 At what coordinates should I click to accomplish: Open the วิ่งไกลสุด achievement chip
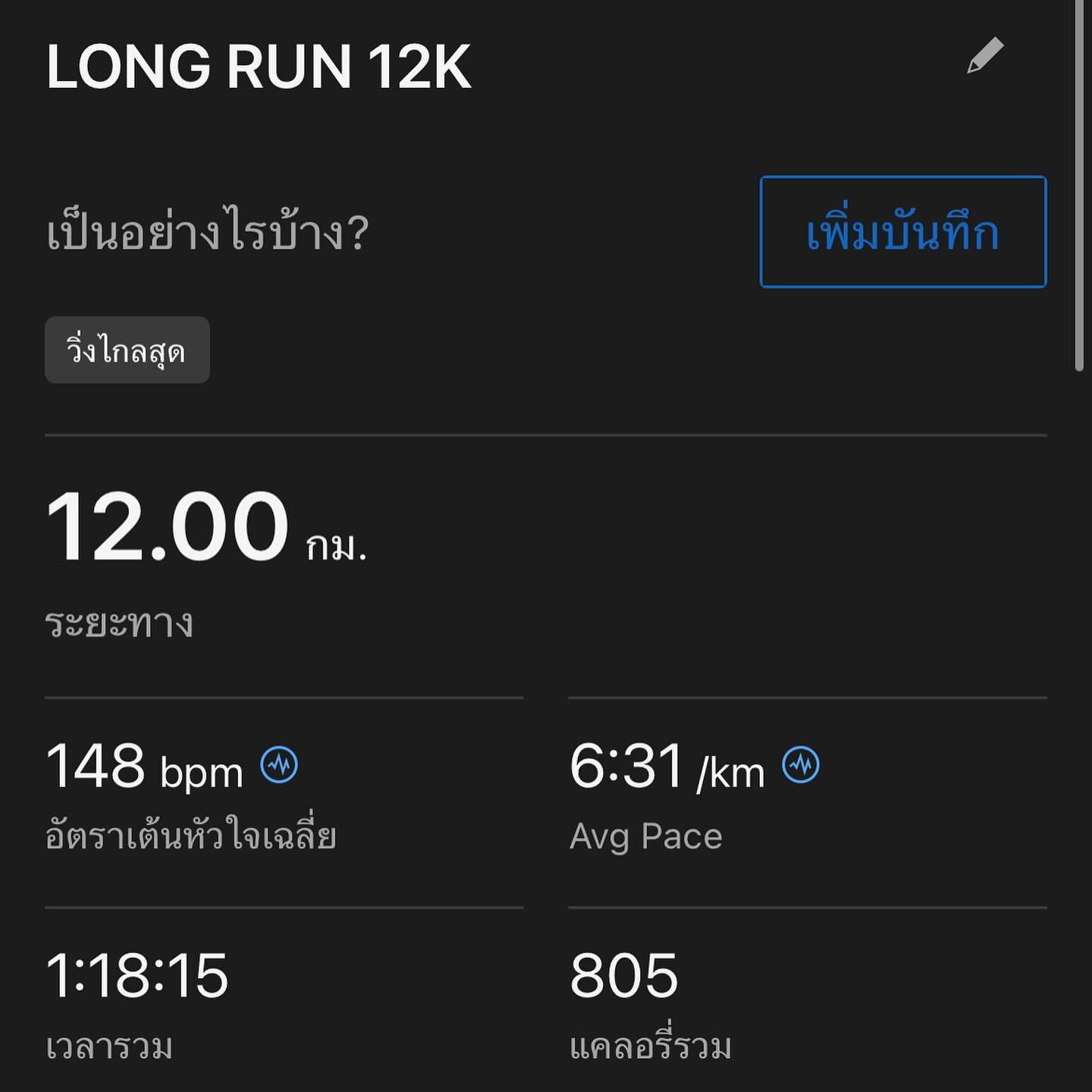[x=127, y=350]
